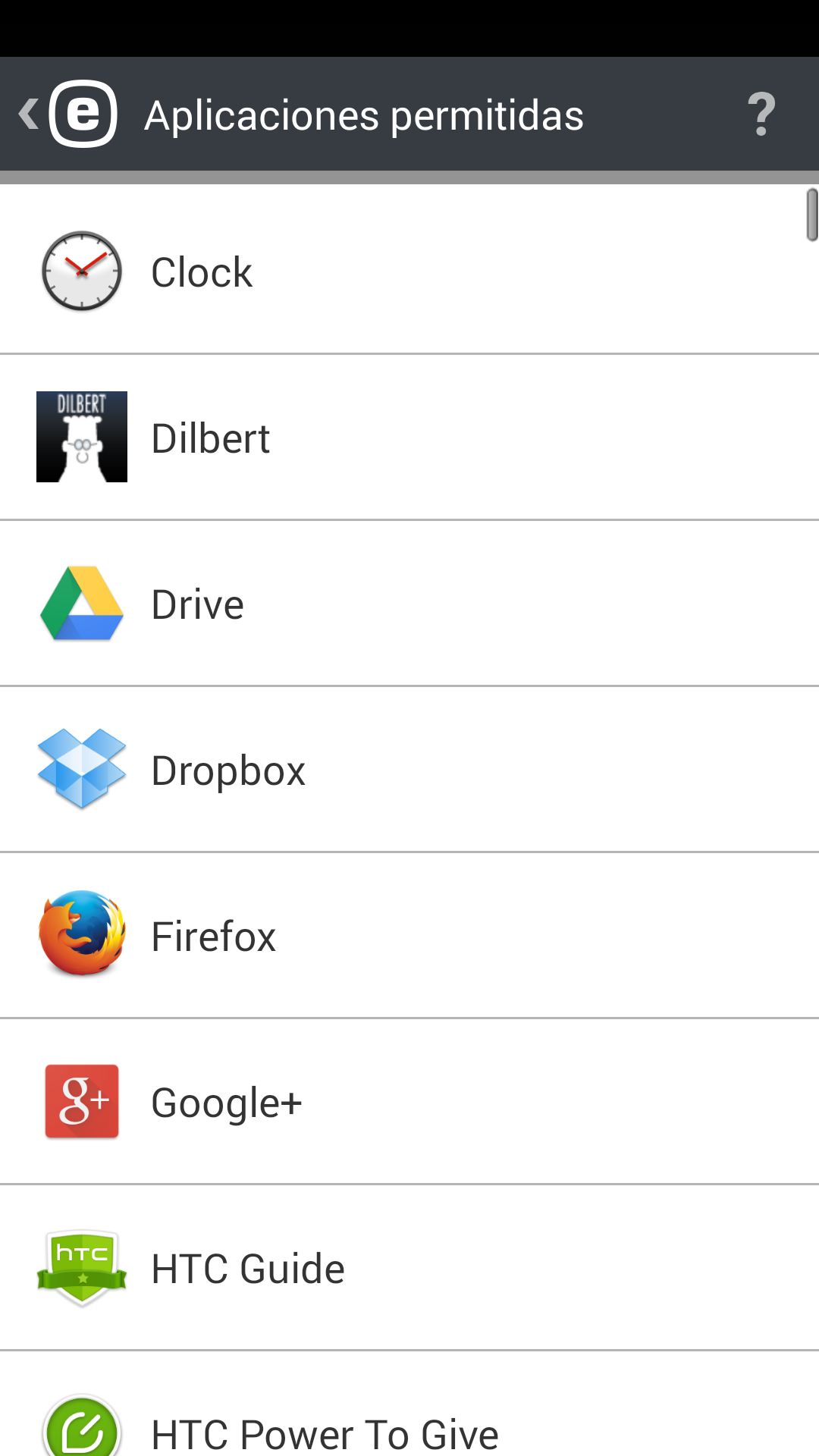Image resolution: width=819 pixels, height=1456 pixels.
Task: Choose the Drive row from the list
Action: tap(409, 603)
